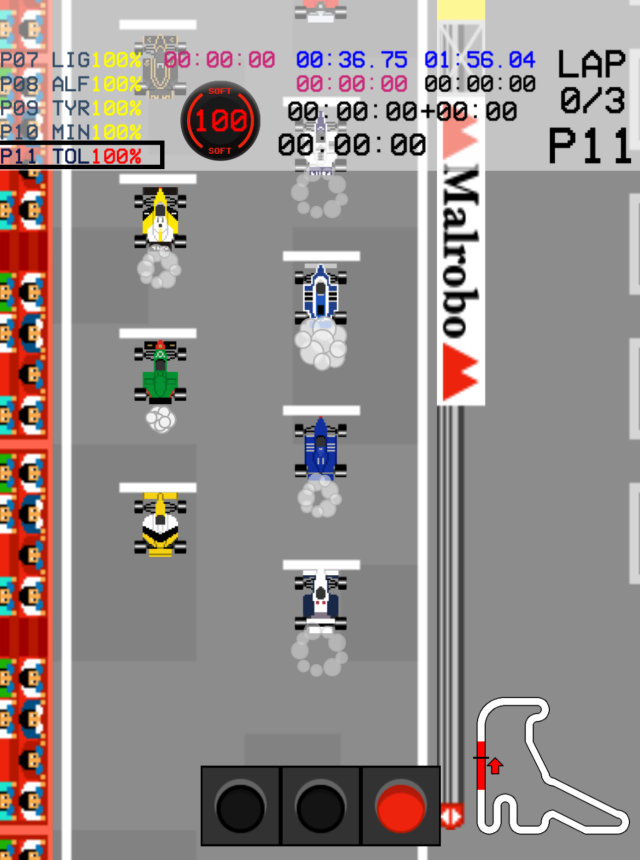Tap the soft tyre wear gauge

pyautogui.click(x=214, y=121)
